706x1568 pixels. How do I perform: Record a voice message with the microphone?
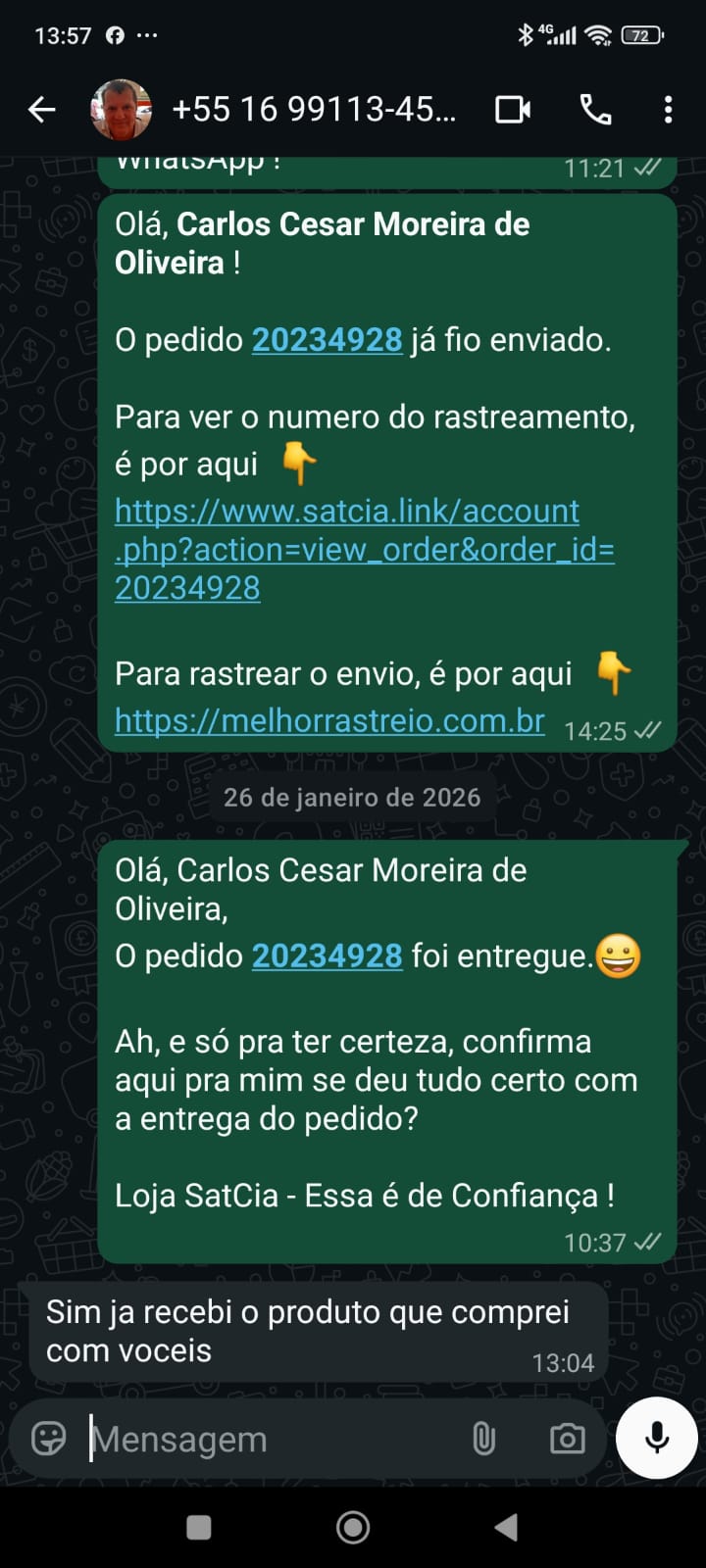click(x=656, y=1438)
